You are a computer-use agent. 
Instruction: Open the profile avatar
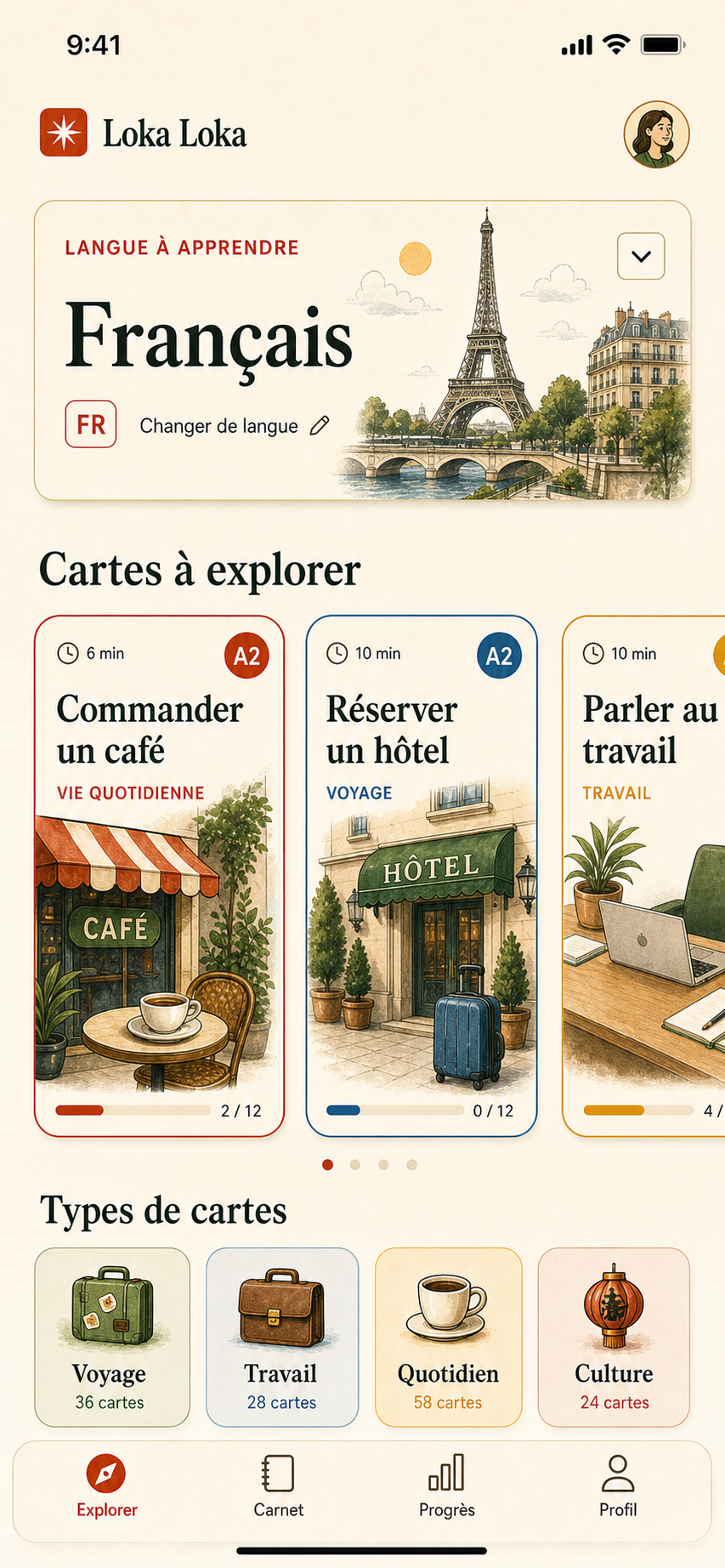click(656, 134)
